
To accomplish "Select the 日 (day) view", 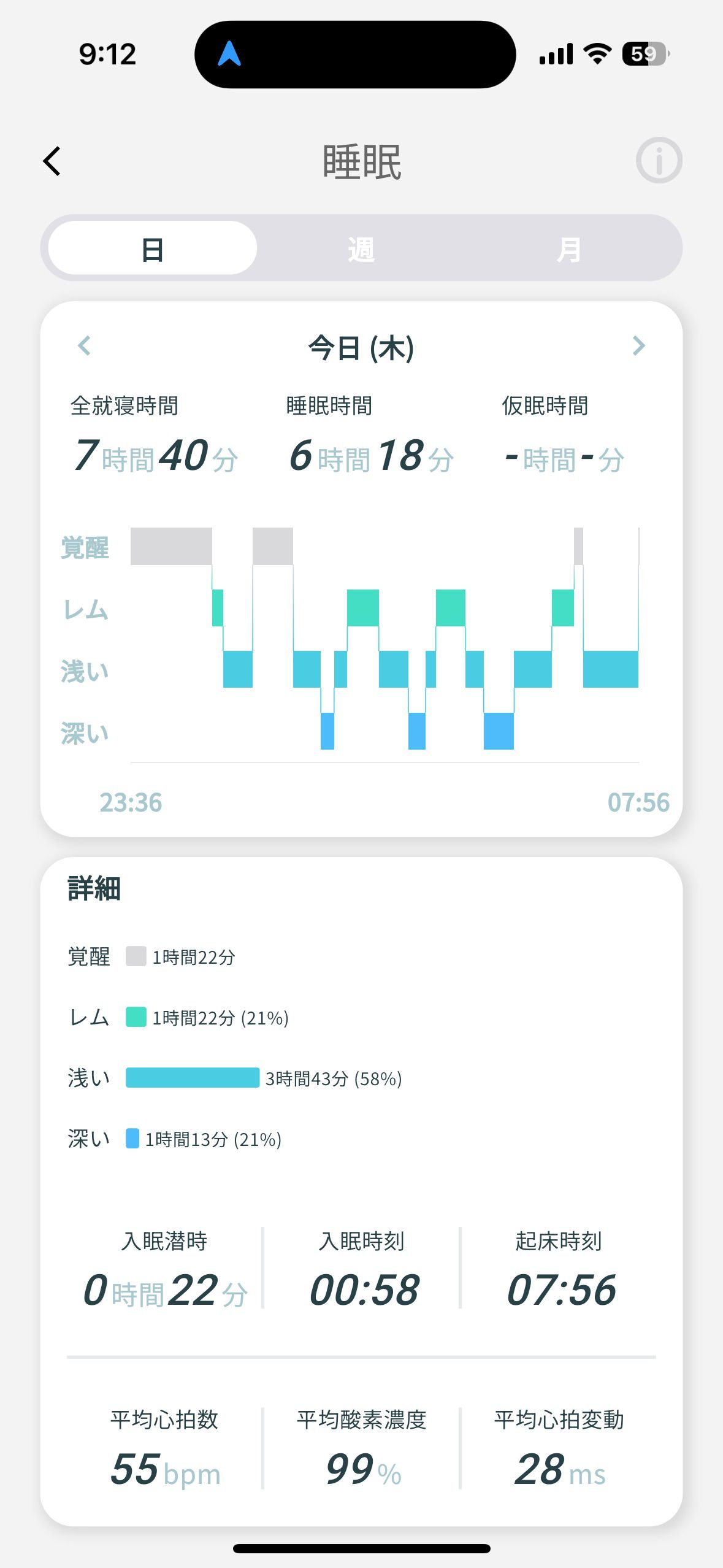I will tap(152, 249).
